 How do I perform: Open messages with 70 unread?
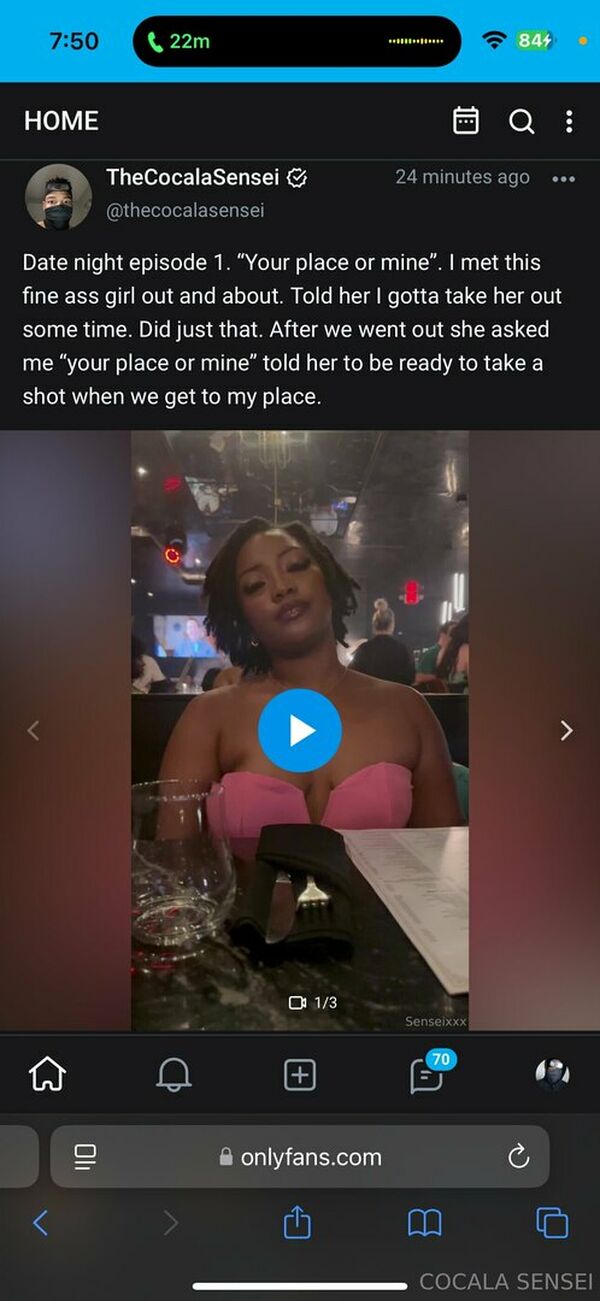click(x=426, y=1074)
